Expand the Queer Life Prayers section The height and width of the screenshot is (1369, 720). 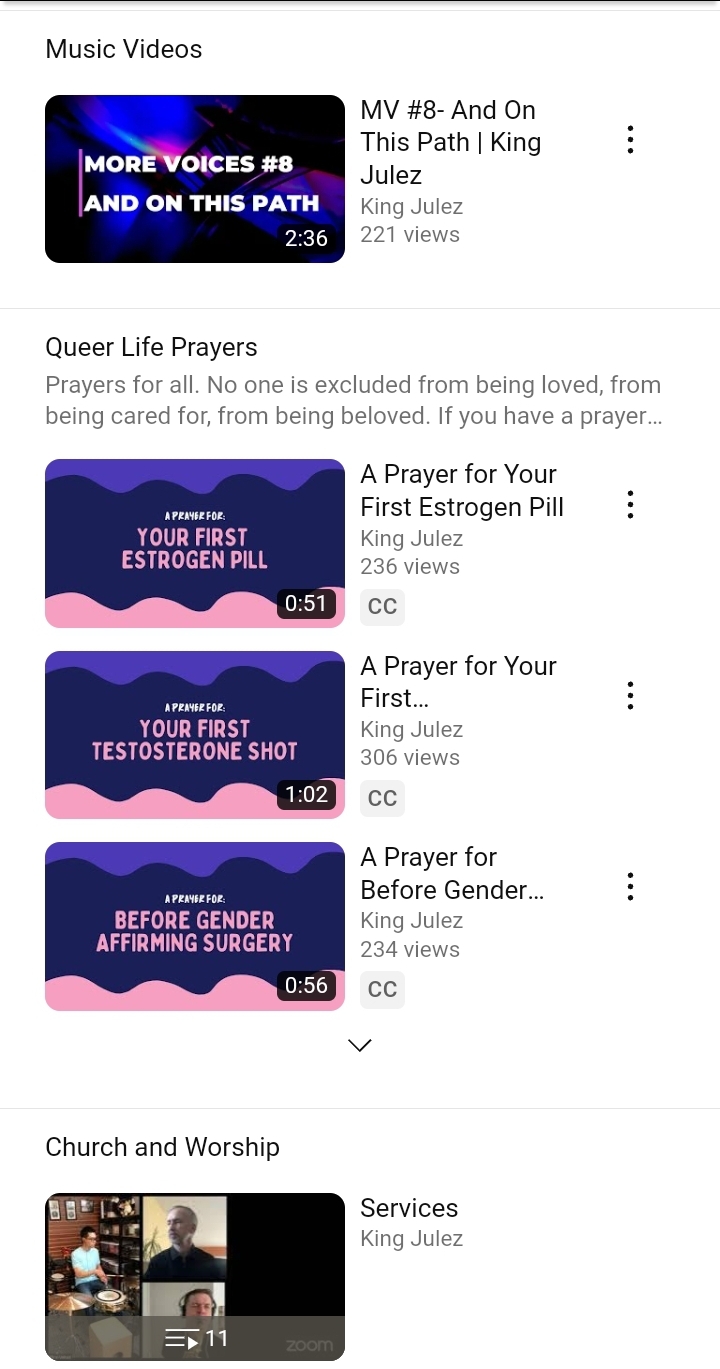coord(360,1045)
